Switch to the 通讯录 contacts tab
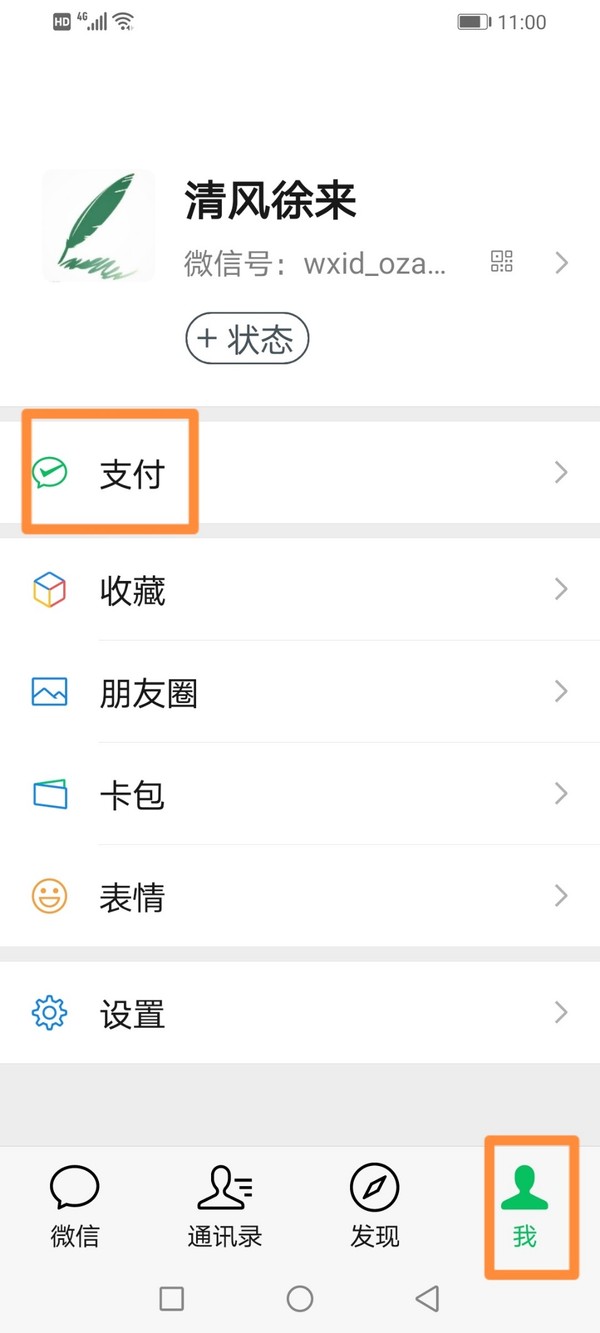 [225, 1207]
